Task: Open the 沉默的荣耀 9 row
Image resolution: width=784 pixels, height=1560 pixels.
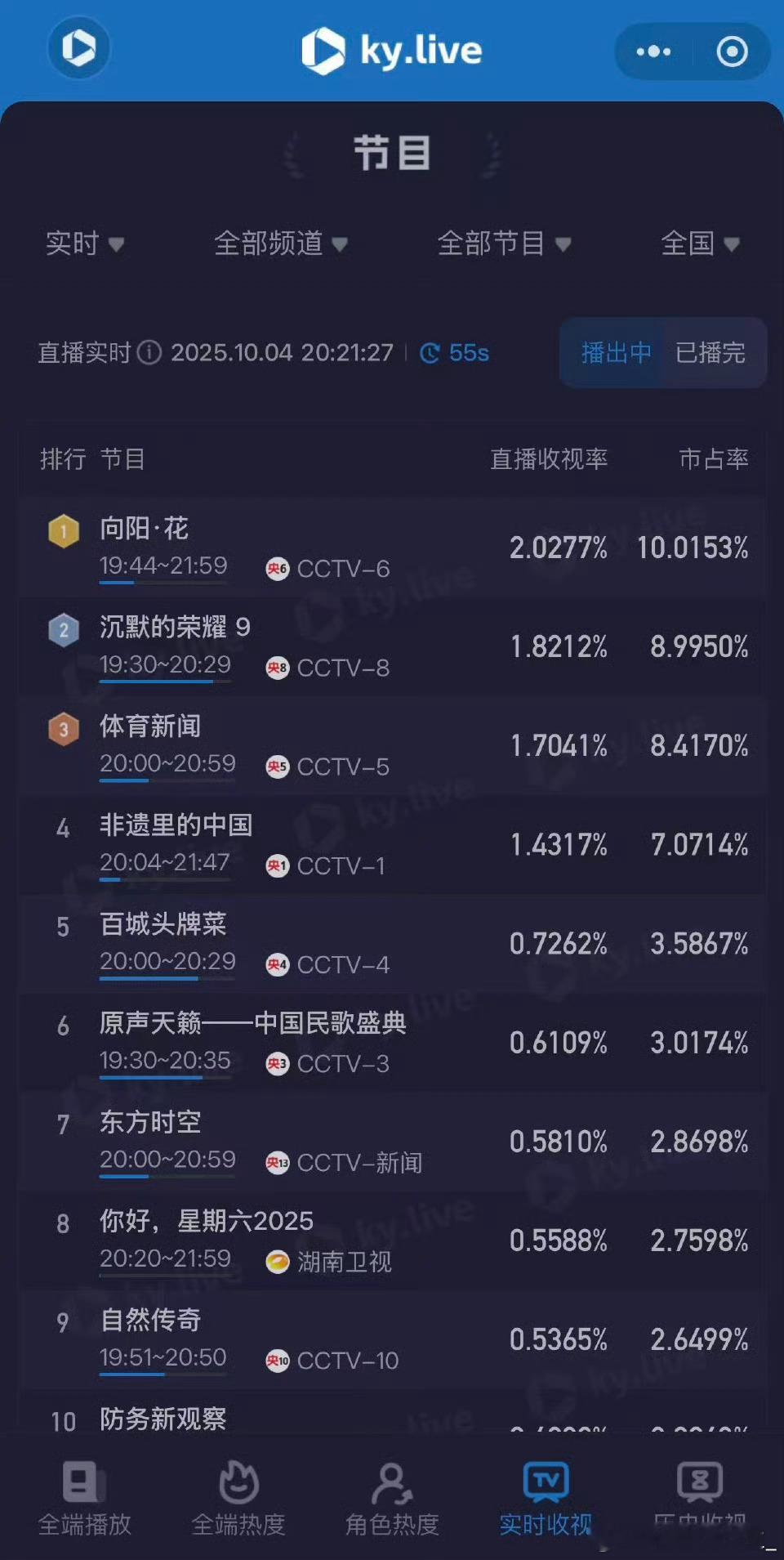Action: [392, 646]
